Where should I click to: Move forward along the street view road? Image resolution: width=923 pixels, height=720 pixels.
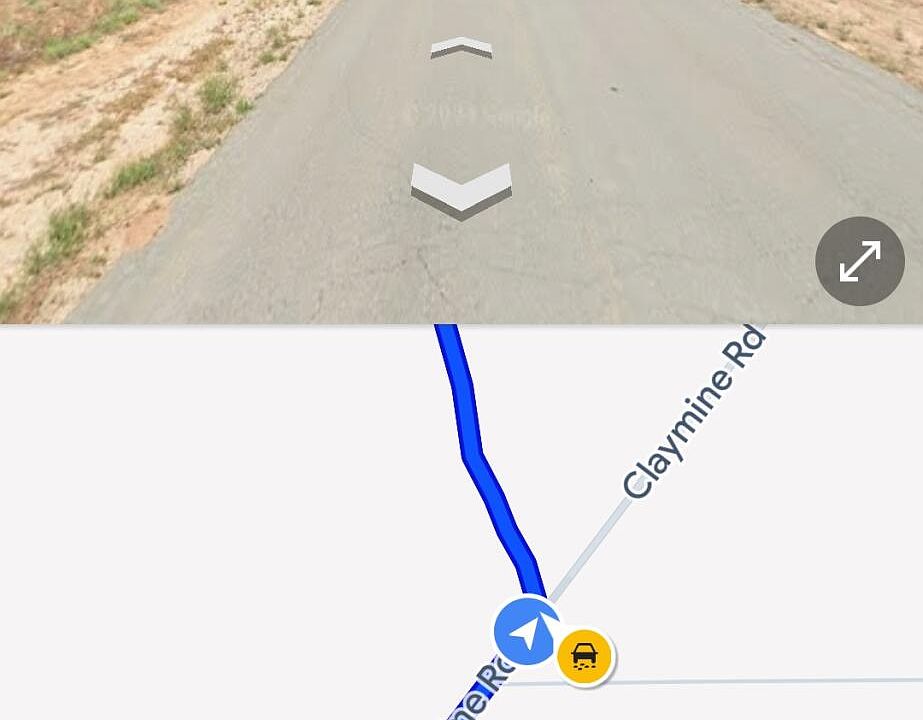coord(461,47)
